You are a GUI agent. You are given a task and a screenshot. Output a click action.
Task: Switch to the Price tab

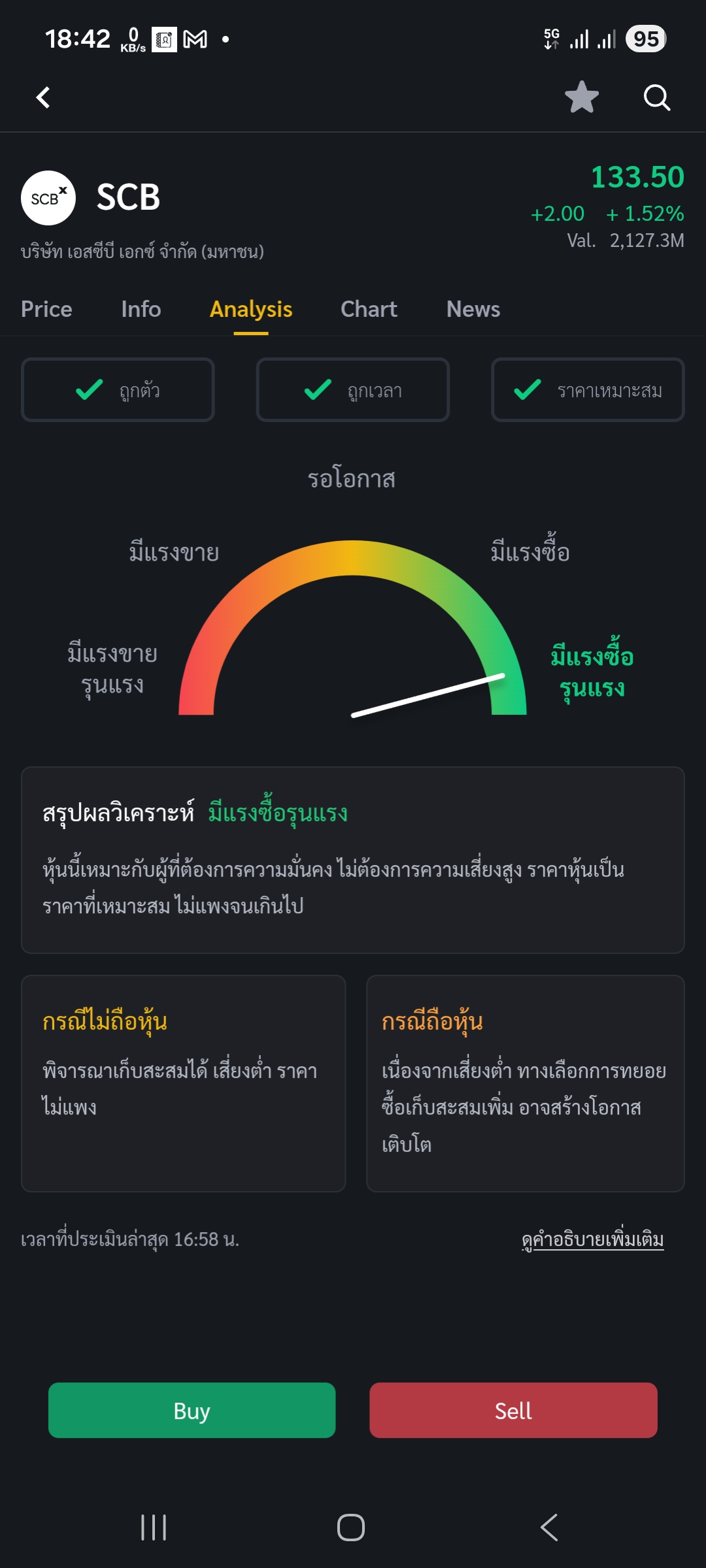point(46,309)
